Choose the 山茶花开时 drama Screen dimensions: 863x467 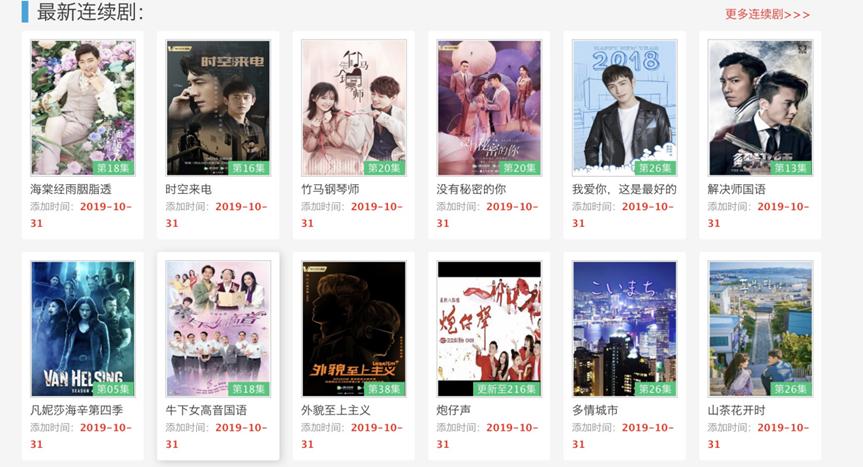pyautogui.click(x=760, y=329)
